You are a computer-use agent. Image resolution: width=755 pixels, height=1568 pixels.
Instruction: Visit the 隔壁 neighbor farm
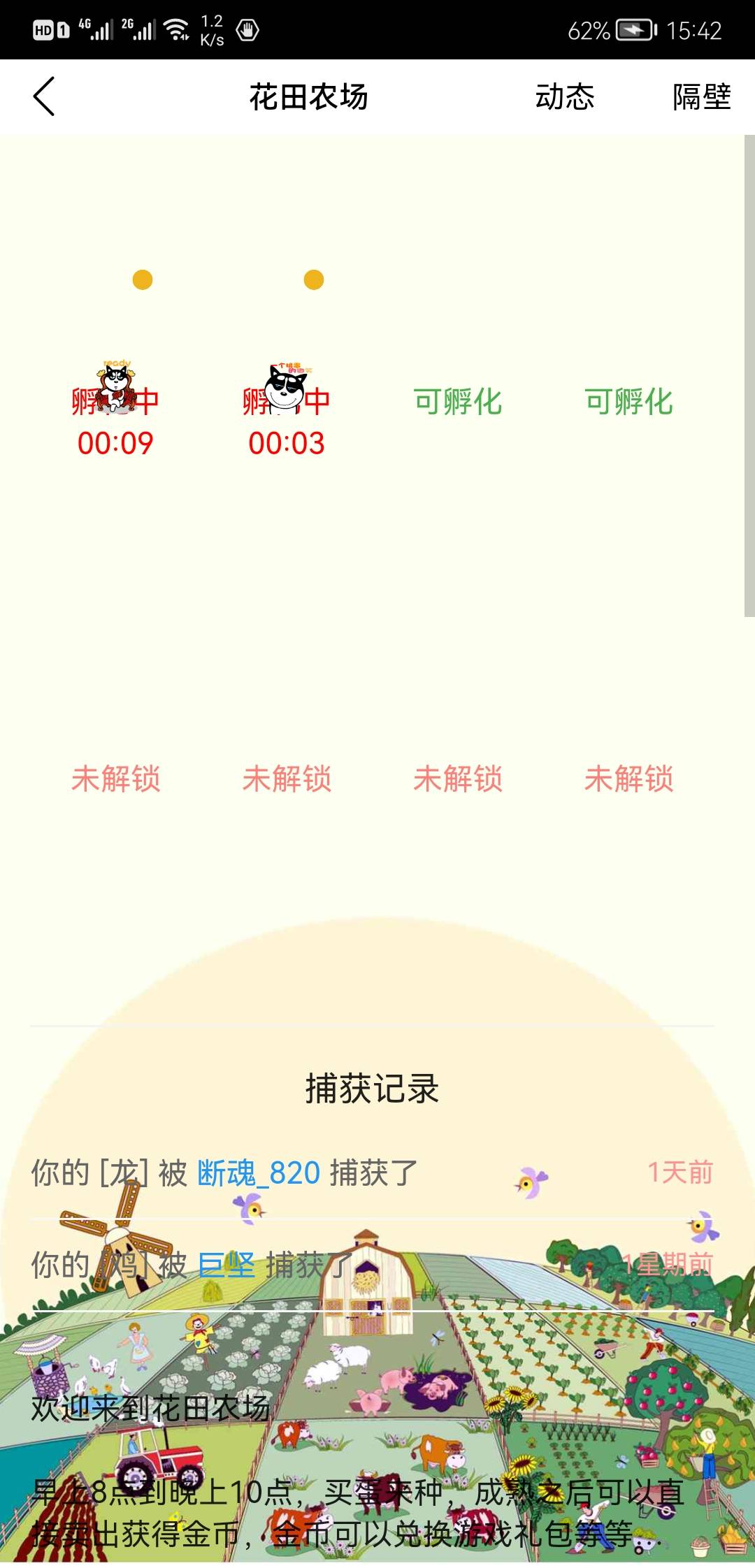click(701, 96)
